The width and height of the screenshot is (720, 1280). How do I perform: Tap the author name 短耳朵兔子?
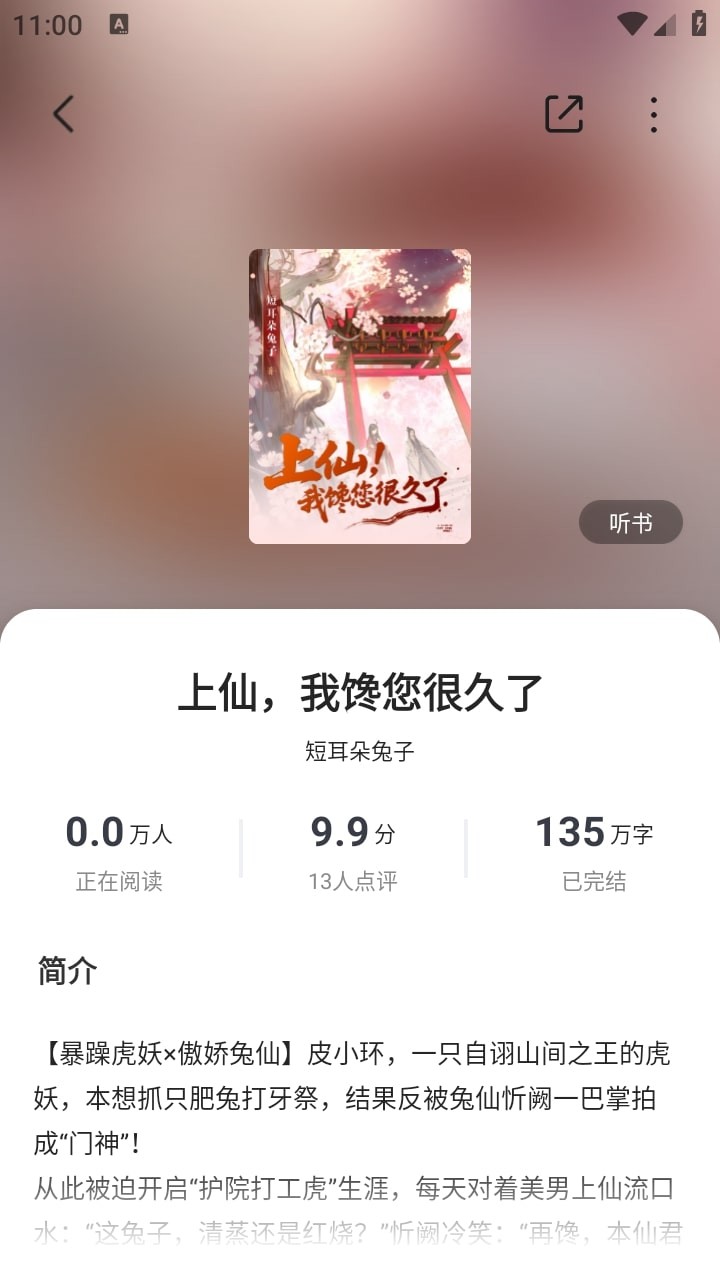coord(360,751)
